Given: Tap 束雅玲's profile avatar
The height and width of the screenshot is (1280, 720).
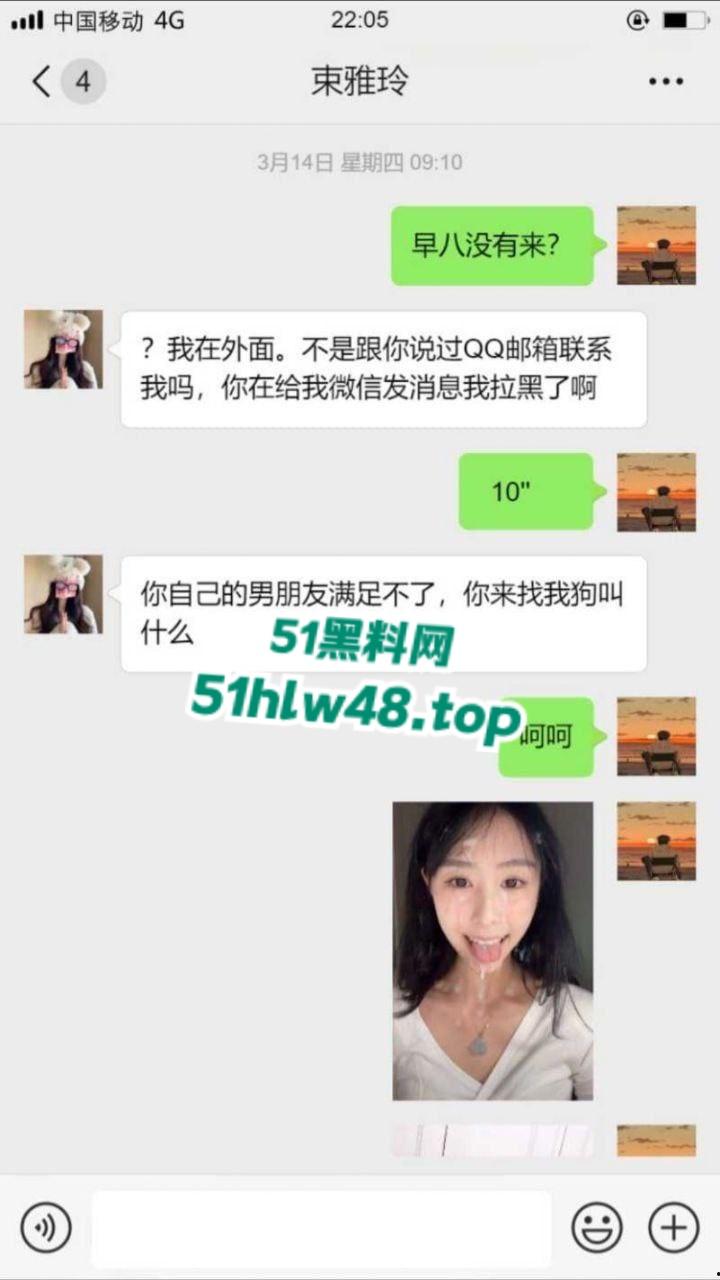Looking at the screenshot, I should click(62, 349).
